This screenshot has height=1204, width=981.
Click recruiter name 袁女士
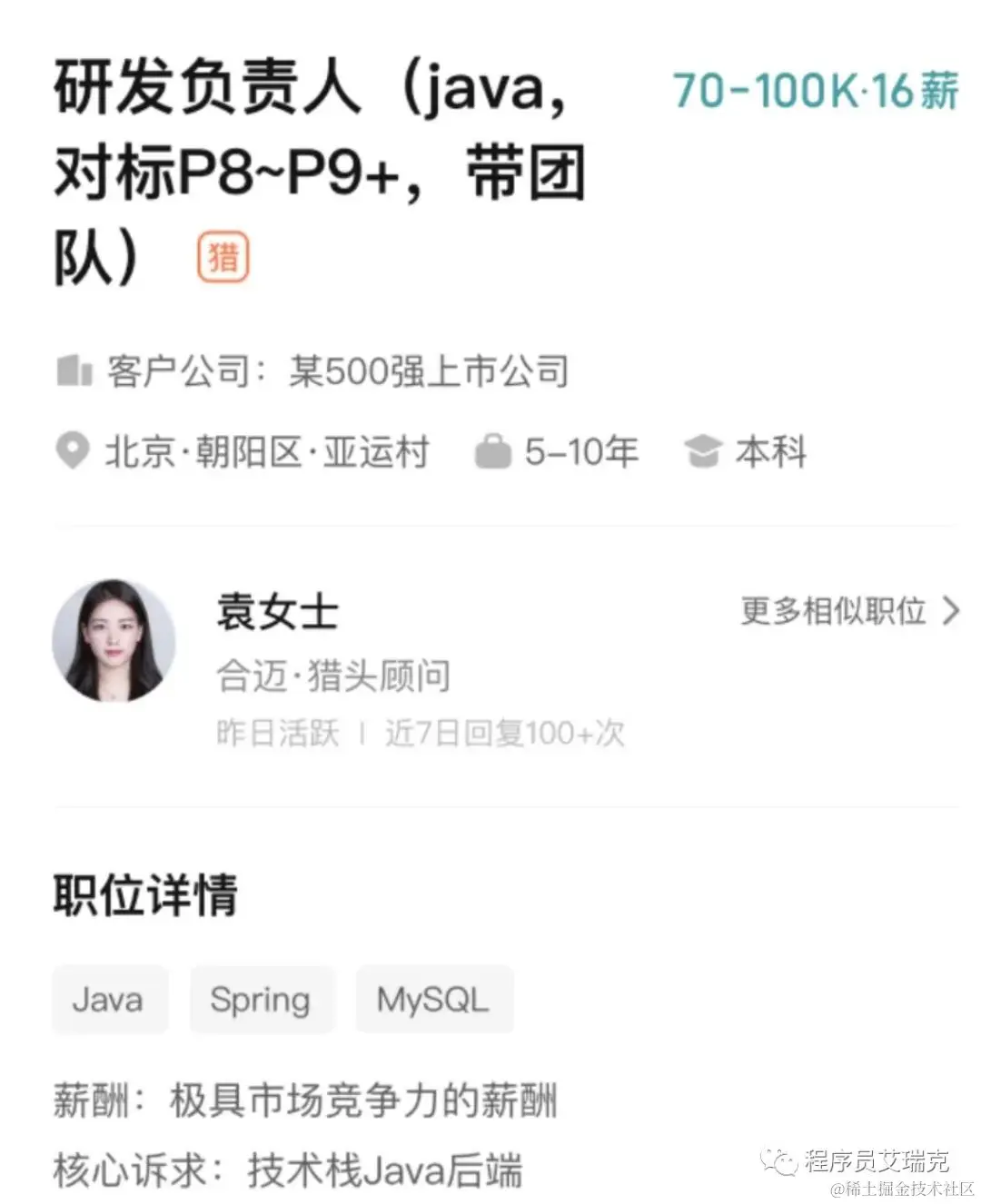278,611
